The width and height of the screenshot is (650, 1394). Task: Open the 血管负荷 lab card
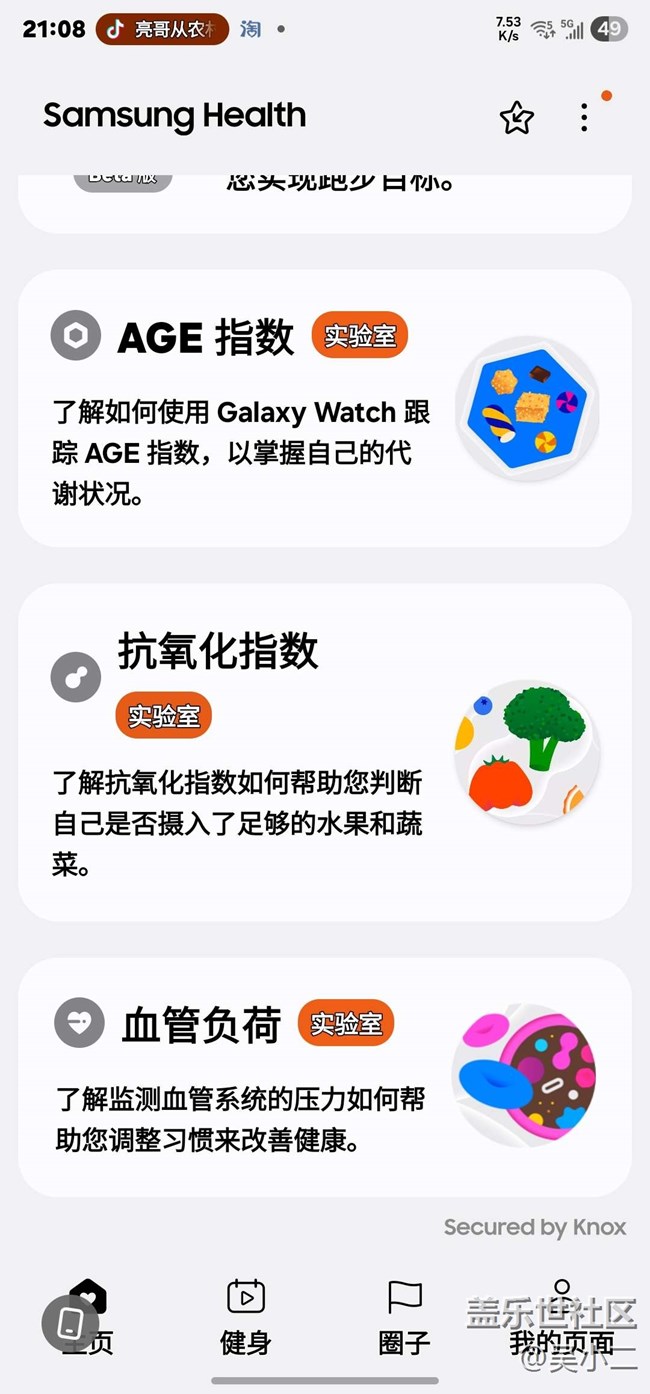click(324, 1076)
